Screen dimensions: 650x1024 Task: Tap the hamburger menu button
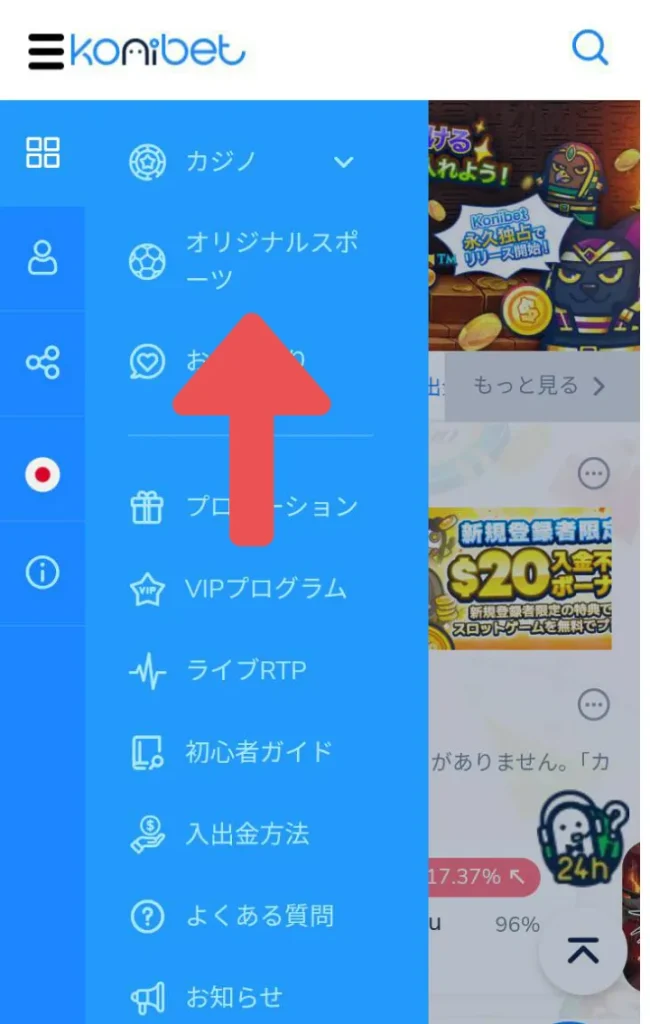[x=46, y=51]
